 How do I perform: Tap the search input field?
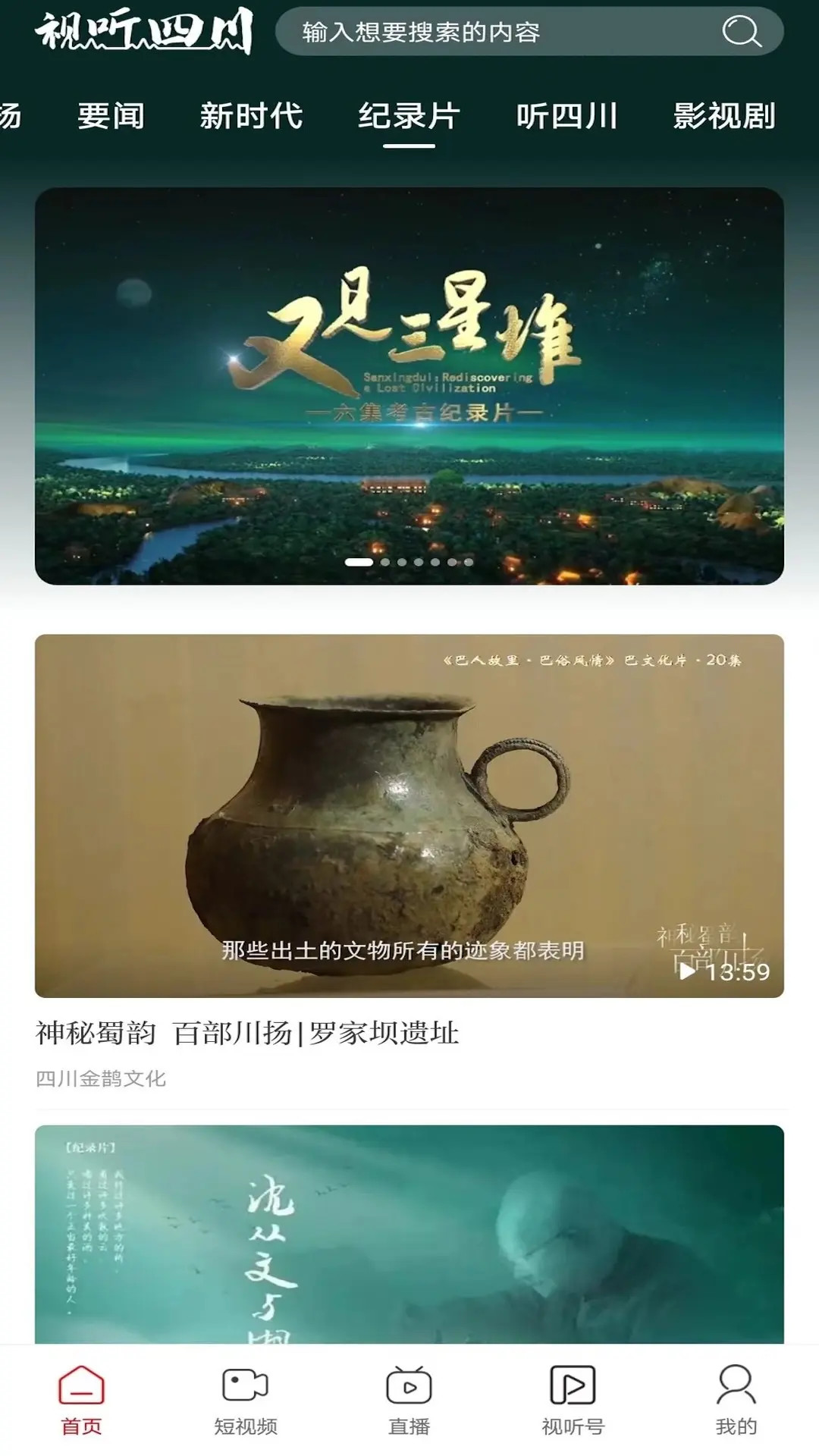[493, 31]
